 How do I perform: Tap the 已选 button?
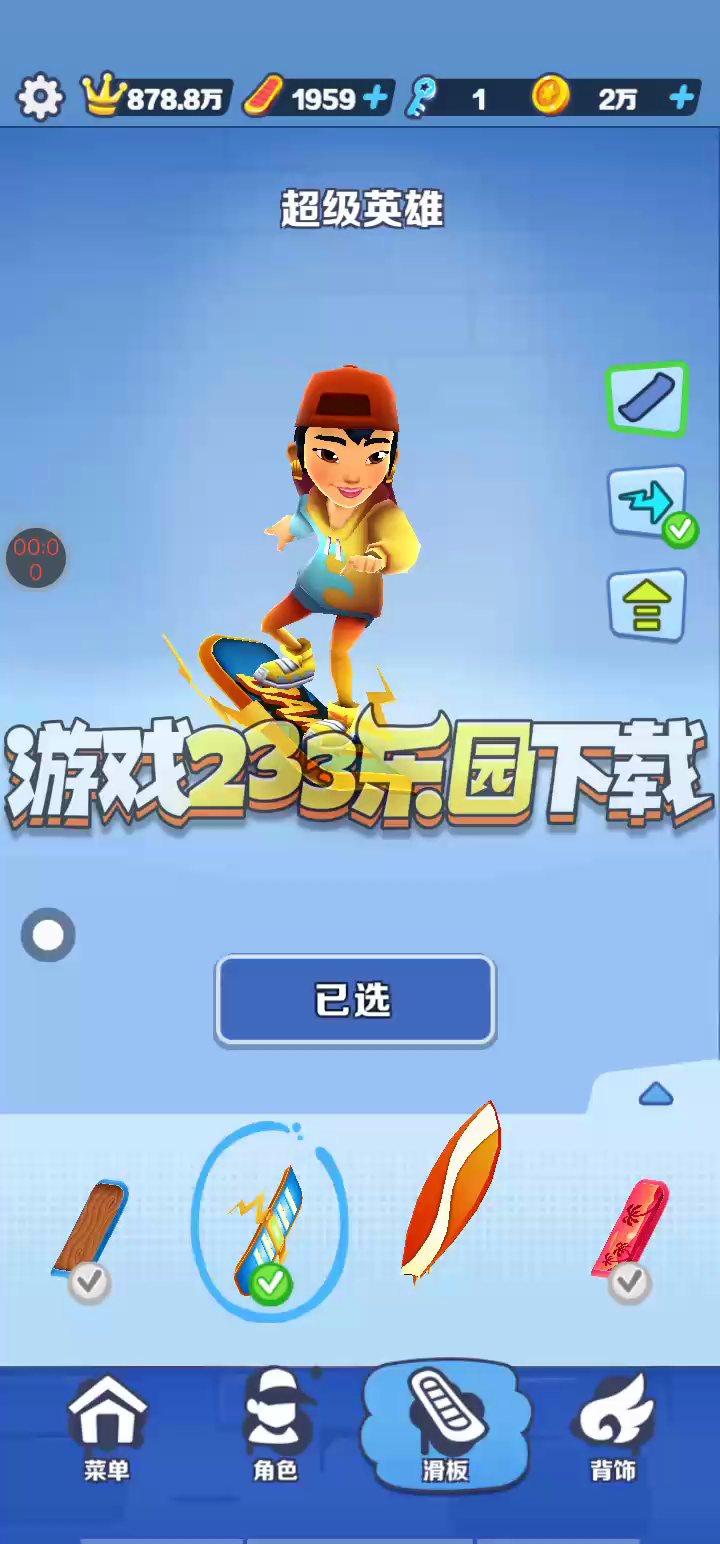355,1000
